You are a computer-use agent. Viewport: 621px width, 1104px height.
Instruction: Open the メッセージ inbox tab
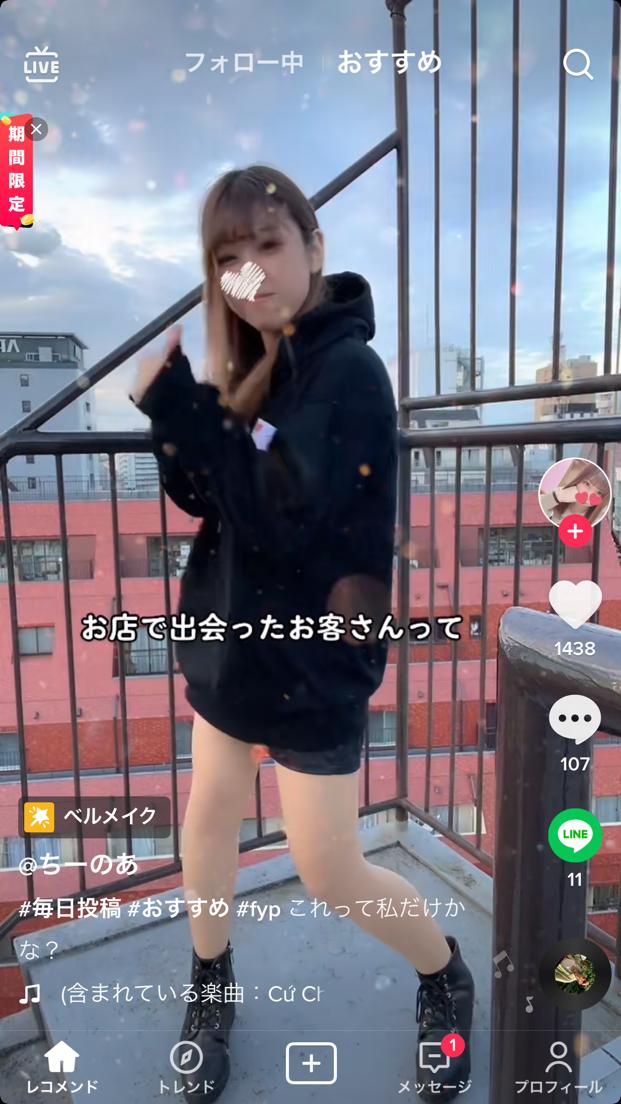434,1067
